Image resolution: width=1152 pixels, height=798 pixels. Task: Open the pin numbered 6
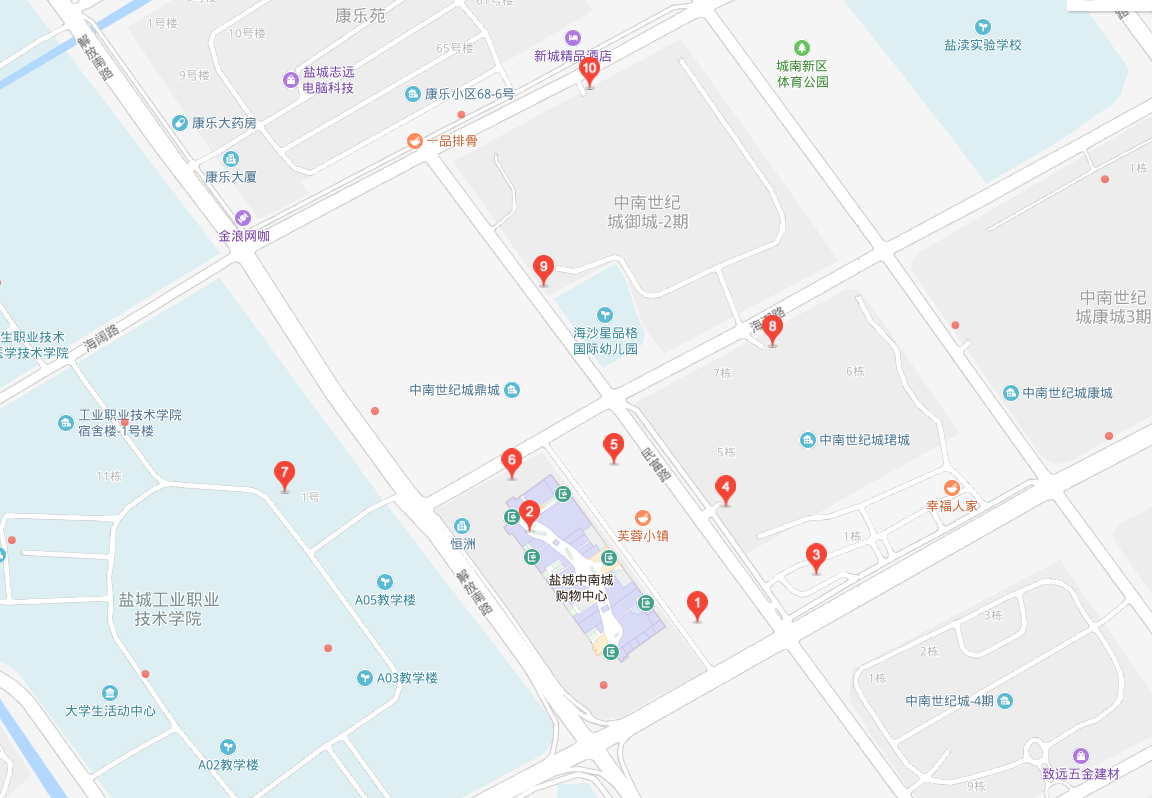click(511, 462)
